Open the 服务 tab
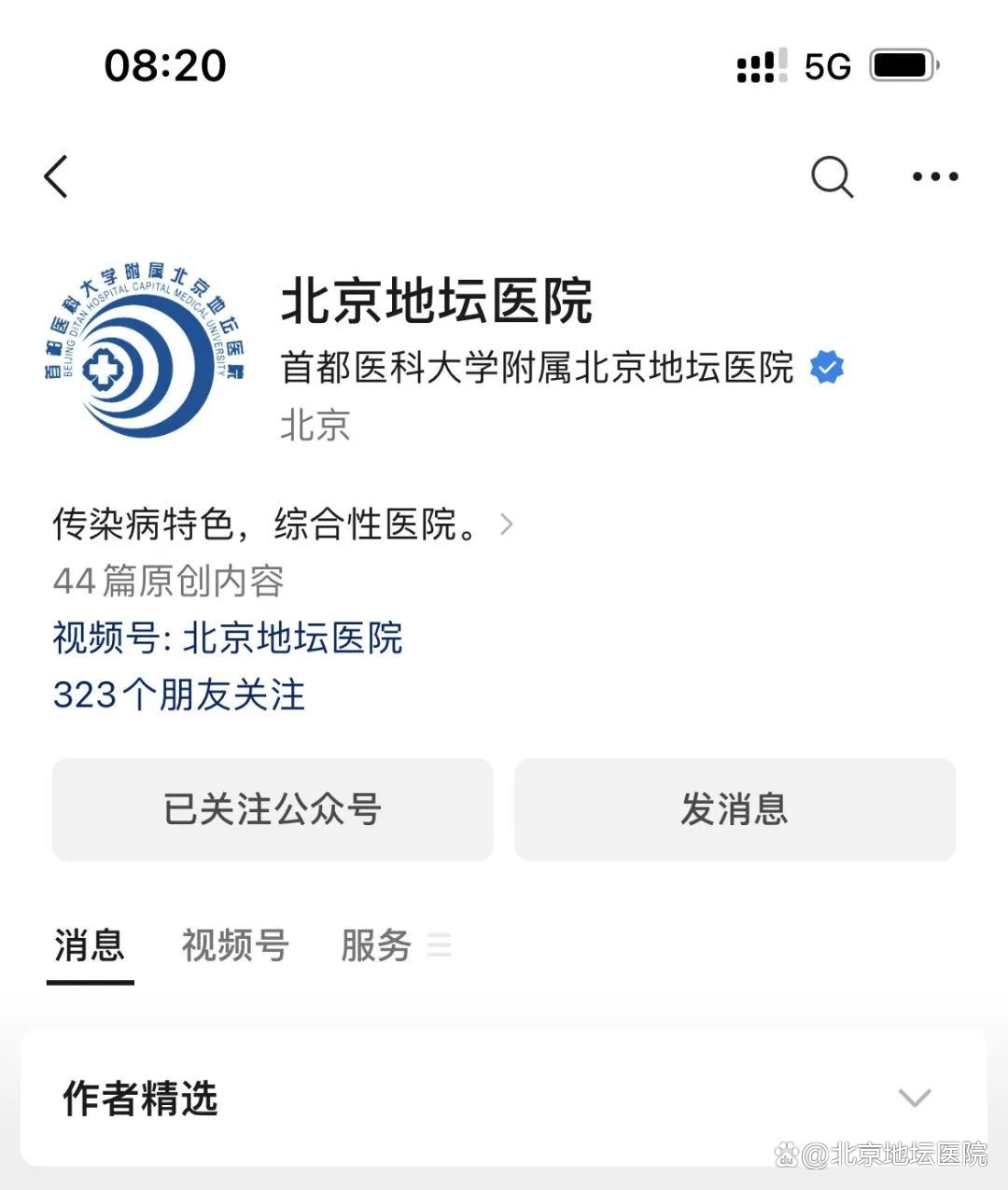 [x=376, y=945]
